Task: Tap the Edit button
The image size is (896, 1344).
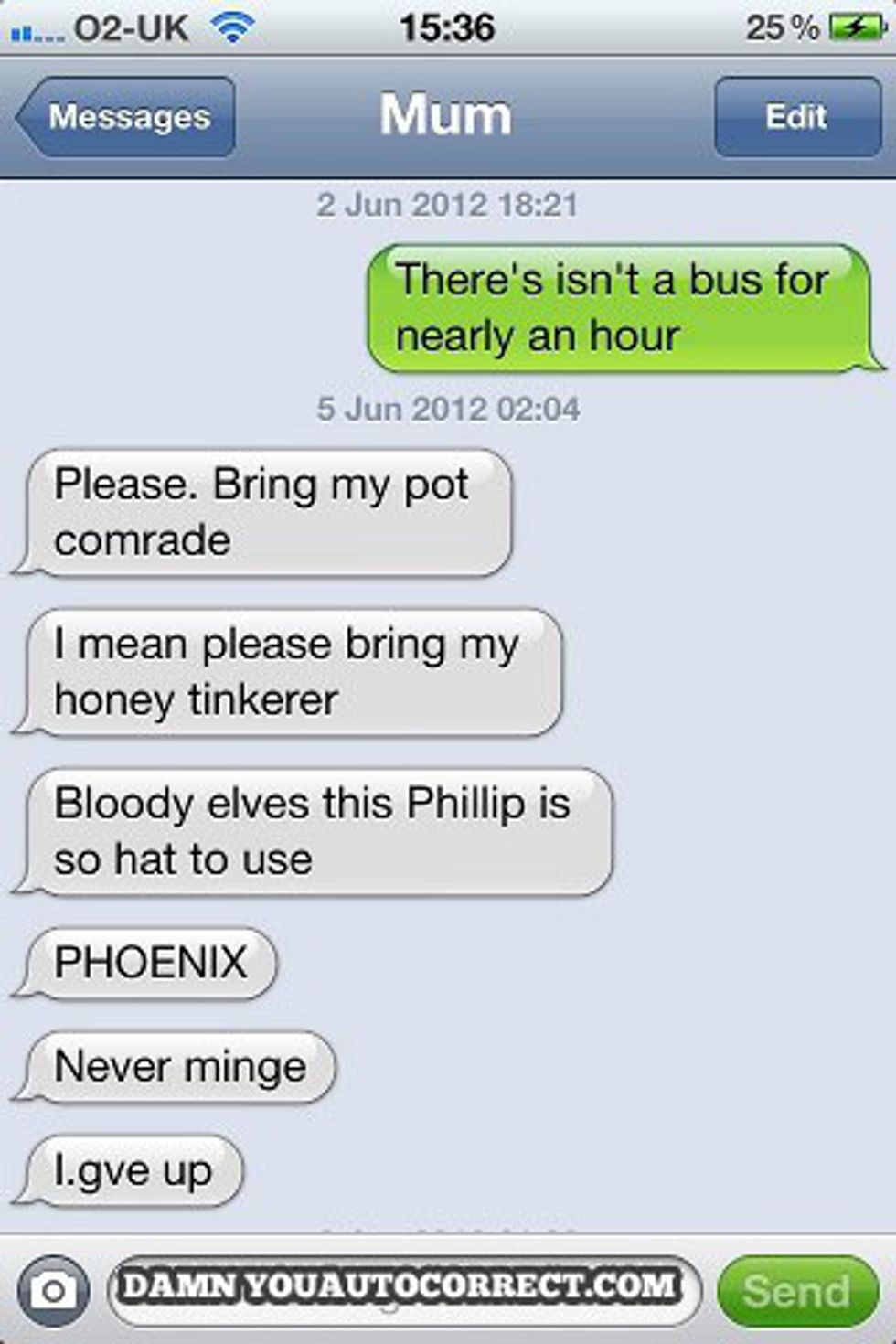Action: tap(796, 117)
